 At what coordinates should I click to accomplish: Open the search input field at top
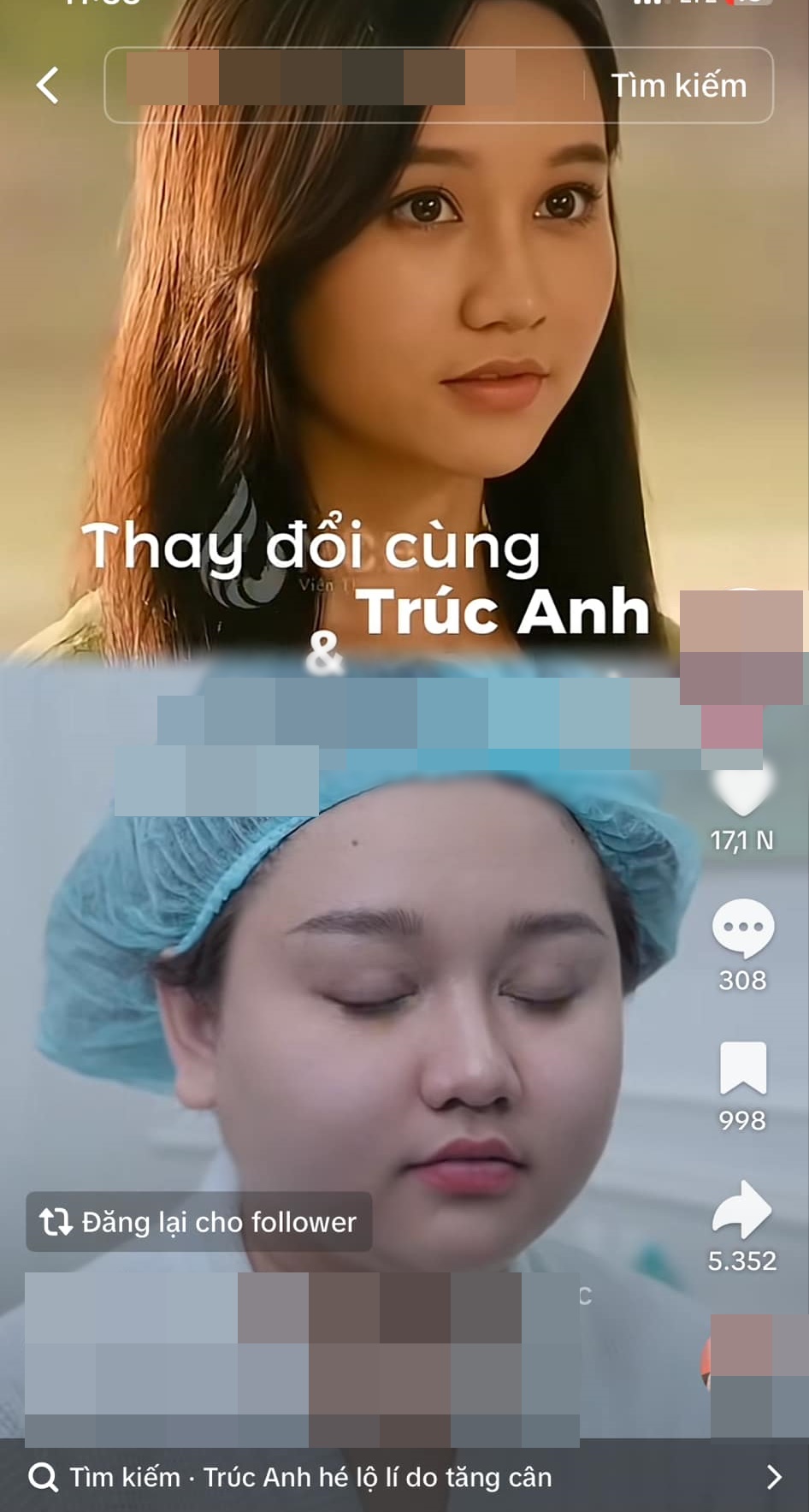pyautogui.click(x=342, y=86)
